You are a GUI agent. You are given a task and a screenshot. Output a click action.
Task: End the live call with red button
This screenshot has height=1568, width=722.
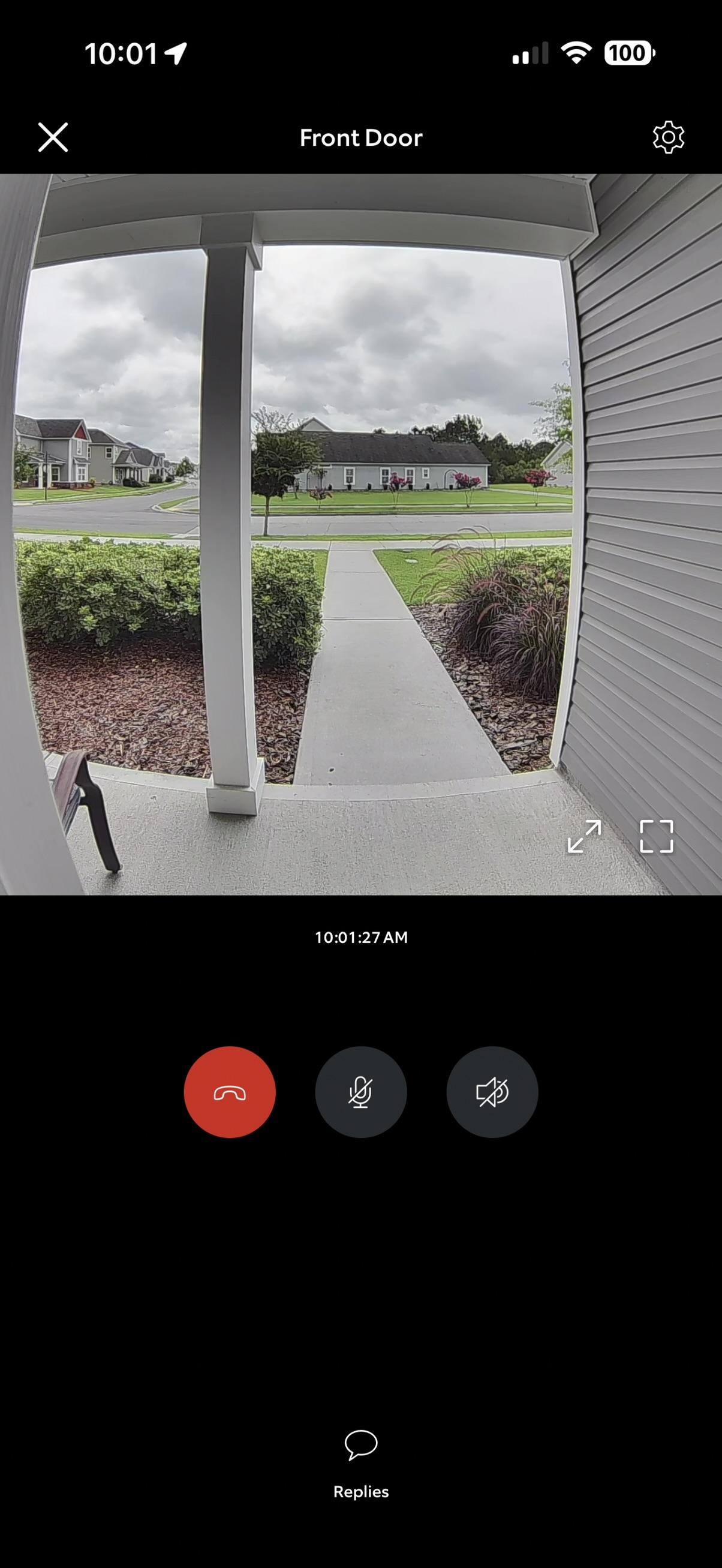point(230,1092)
